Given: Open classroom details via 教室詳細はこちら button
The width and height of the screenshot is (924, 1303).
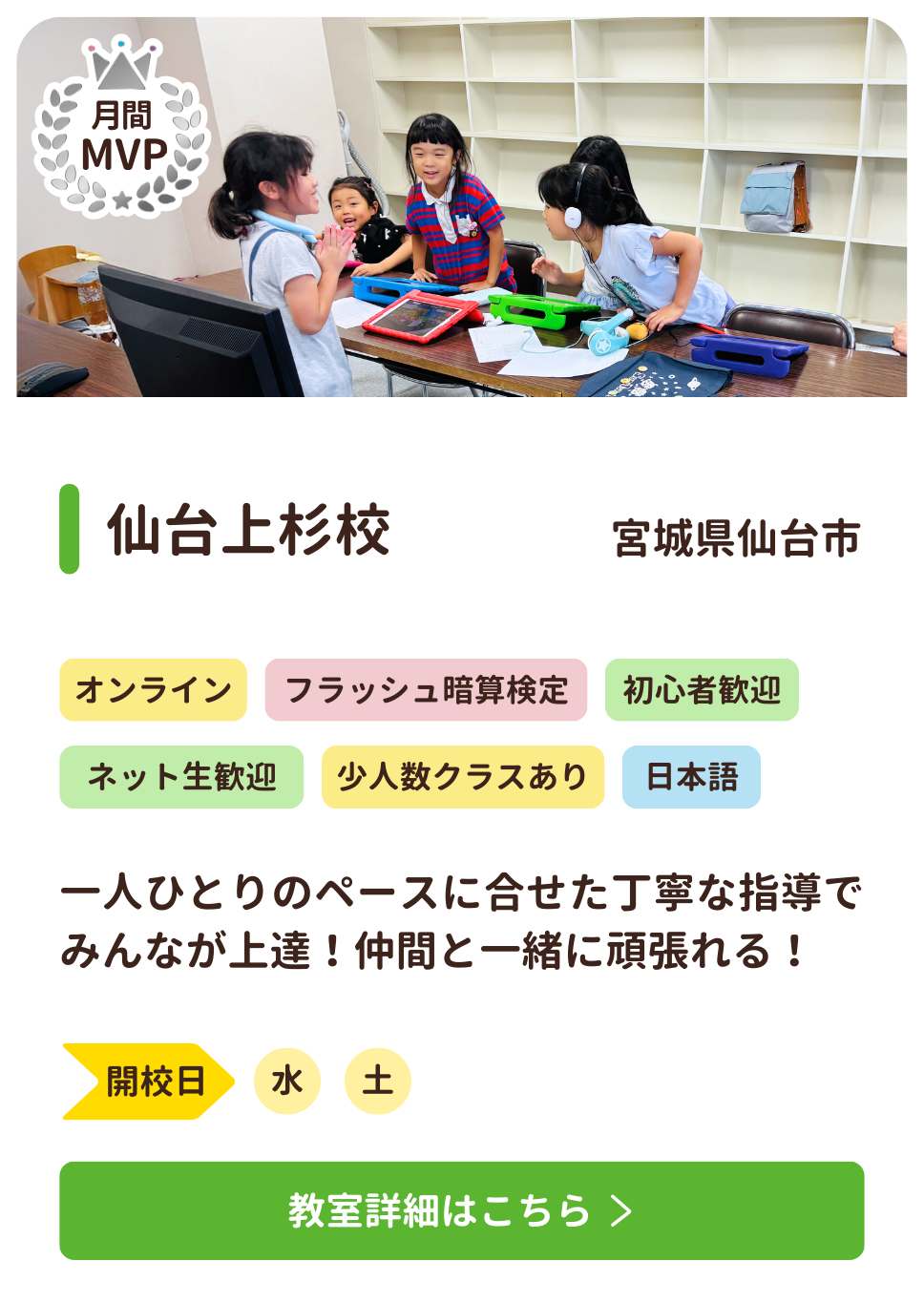Looking at the screenshot, I should click(x=461, y=1210).
